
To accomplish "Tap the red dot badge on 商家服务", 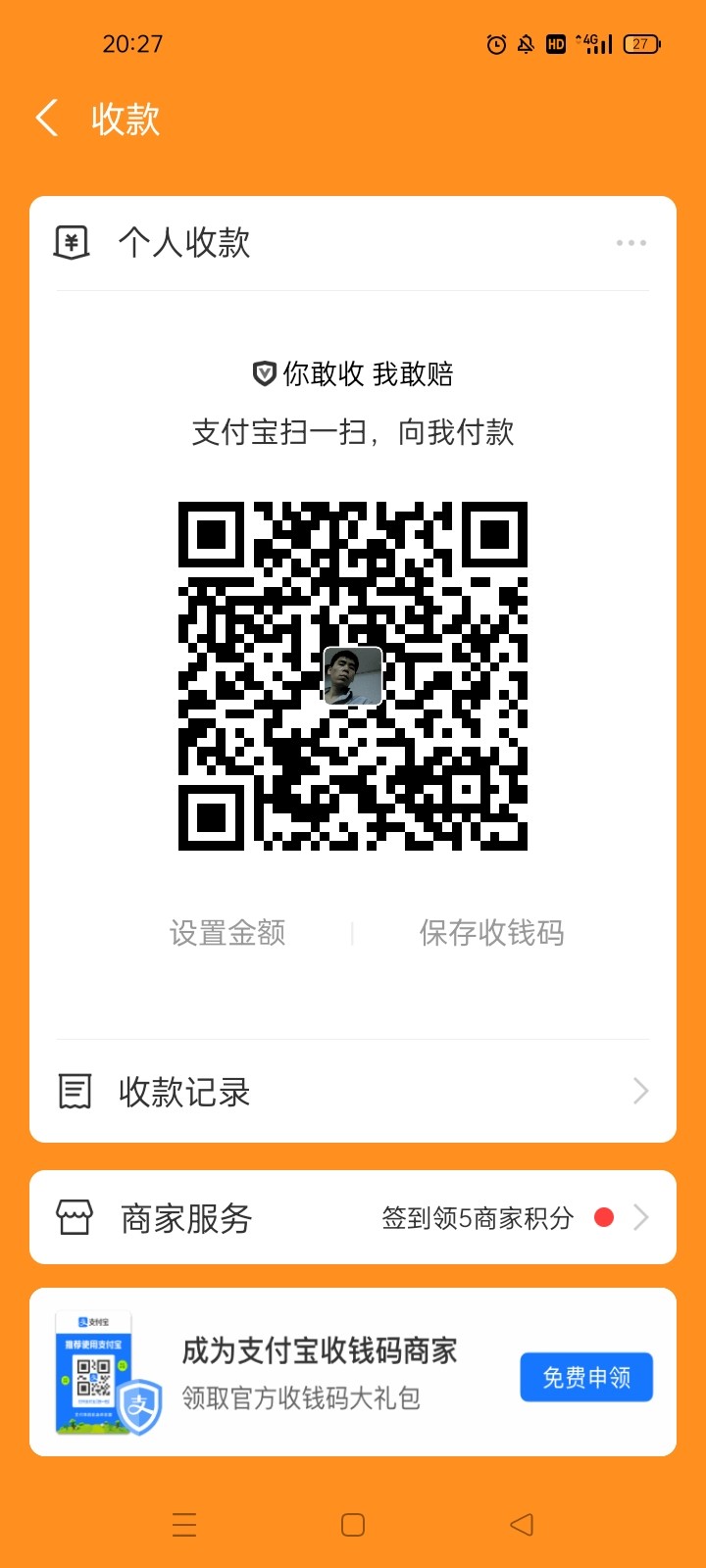I will click(x=604, y=1216).
